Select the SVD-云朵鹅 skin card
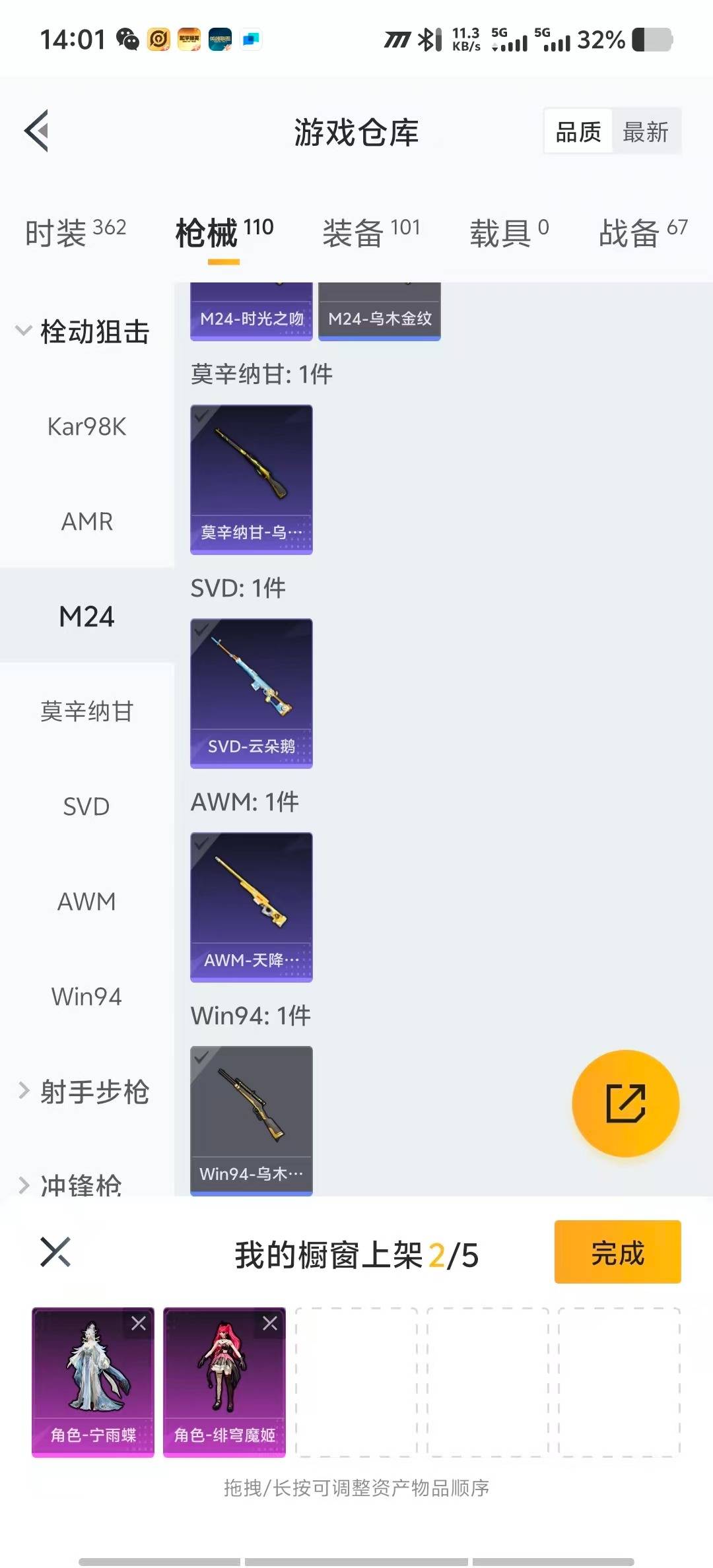This screenshot has height=1568, width=713. point(251,693)
